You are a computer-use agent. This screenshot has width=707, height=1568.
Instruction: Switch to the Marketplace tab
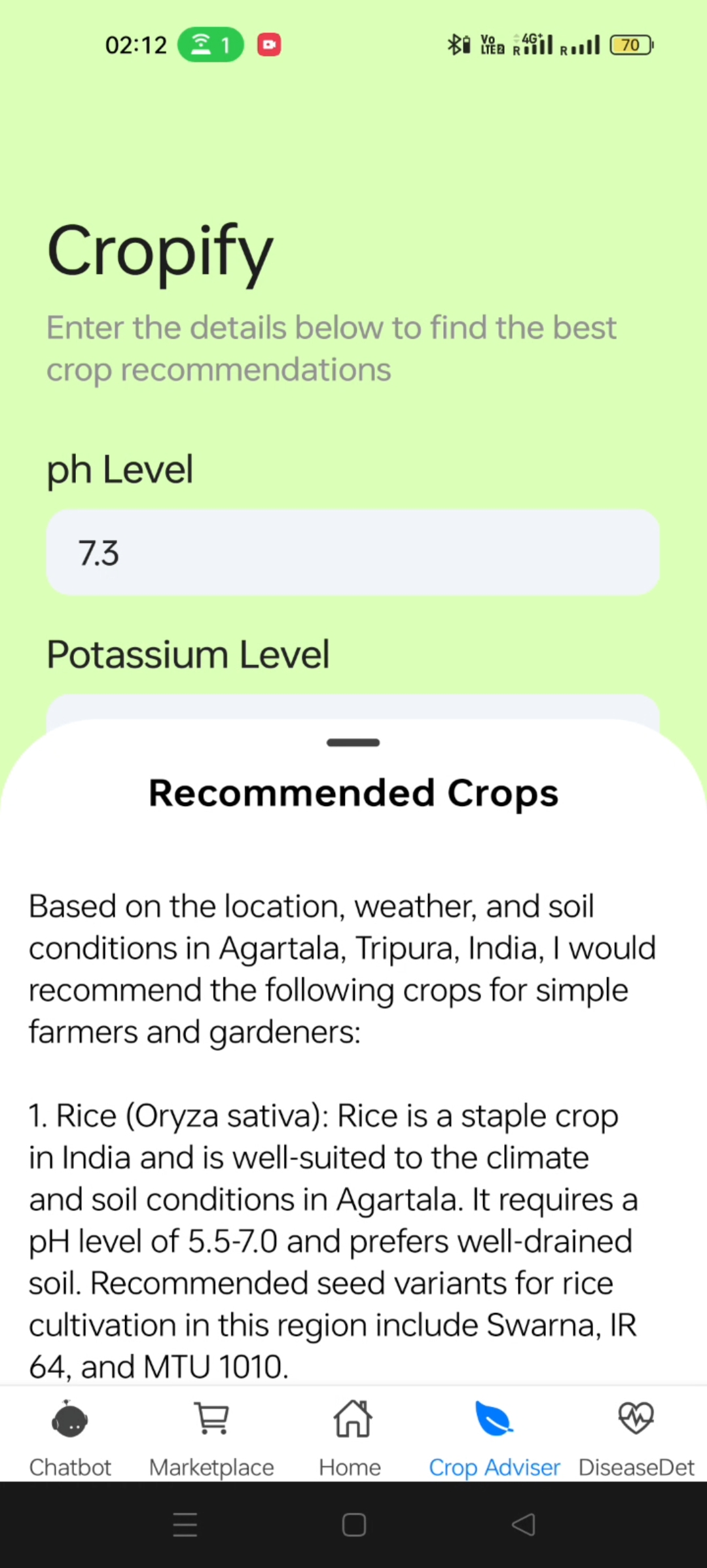tap(211, 1437)
